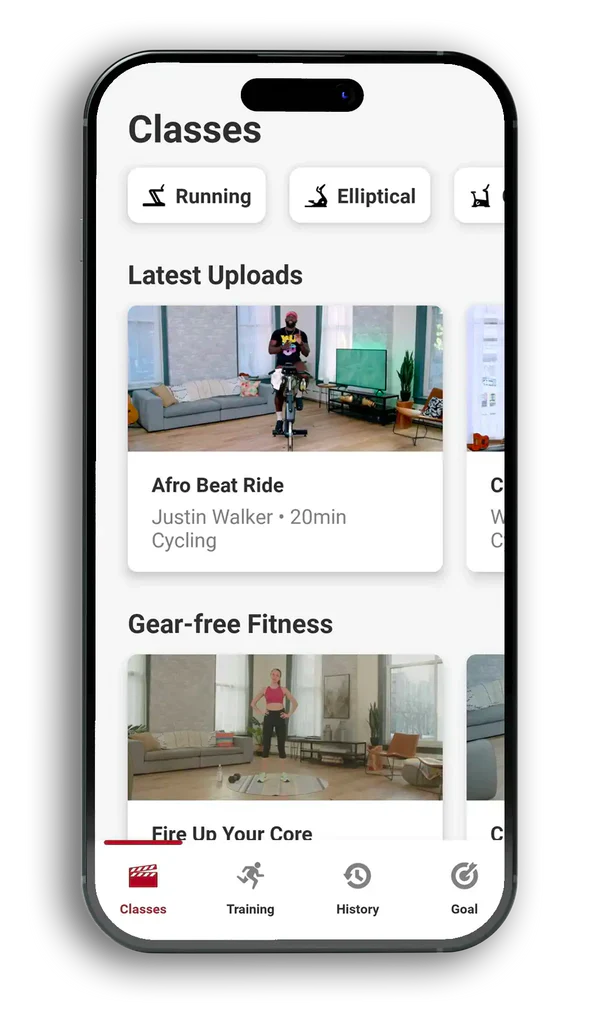Viewport: 600px width, 1029px height.
Task: Select the Elliptical category chip
Action: 359,196
